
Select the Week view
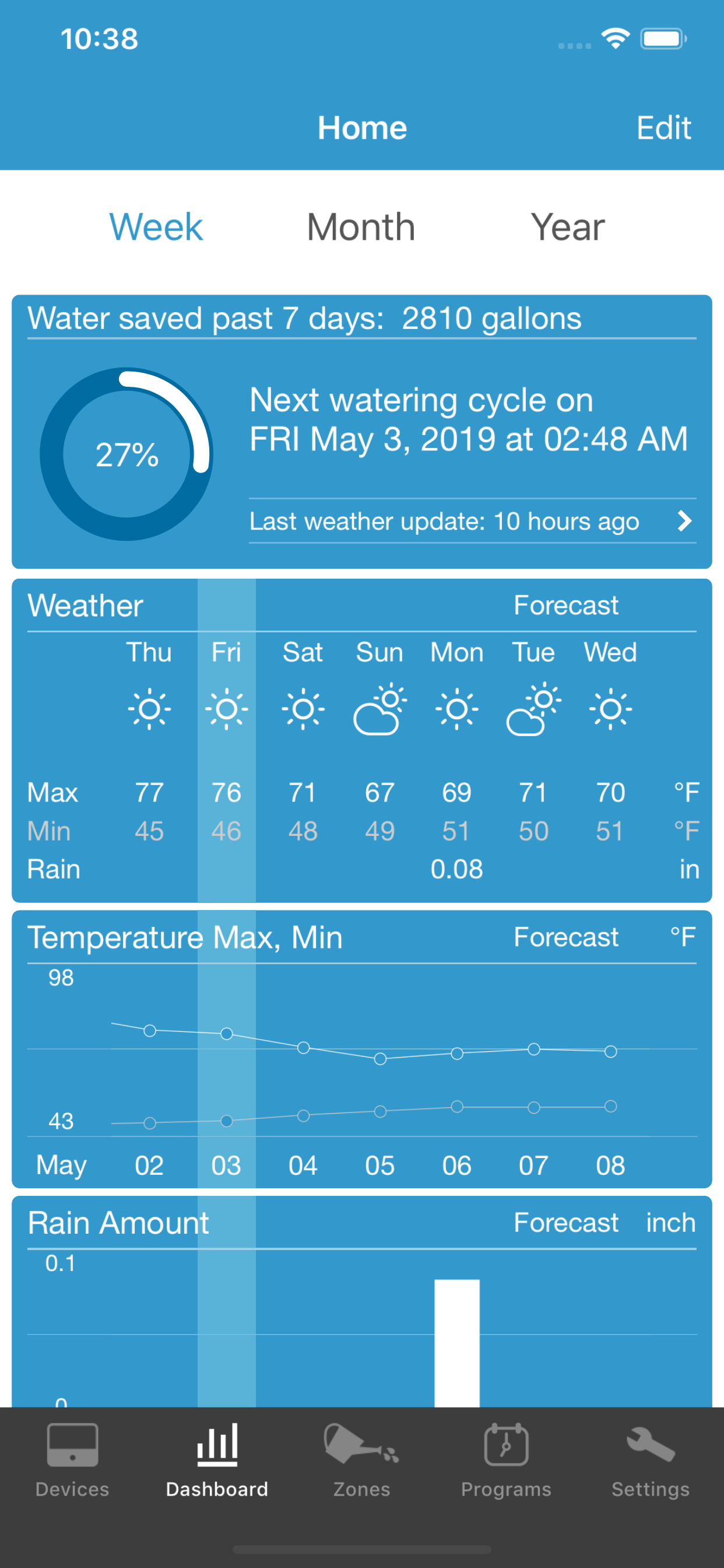[x=156, y=226]
